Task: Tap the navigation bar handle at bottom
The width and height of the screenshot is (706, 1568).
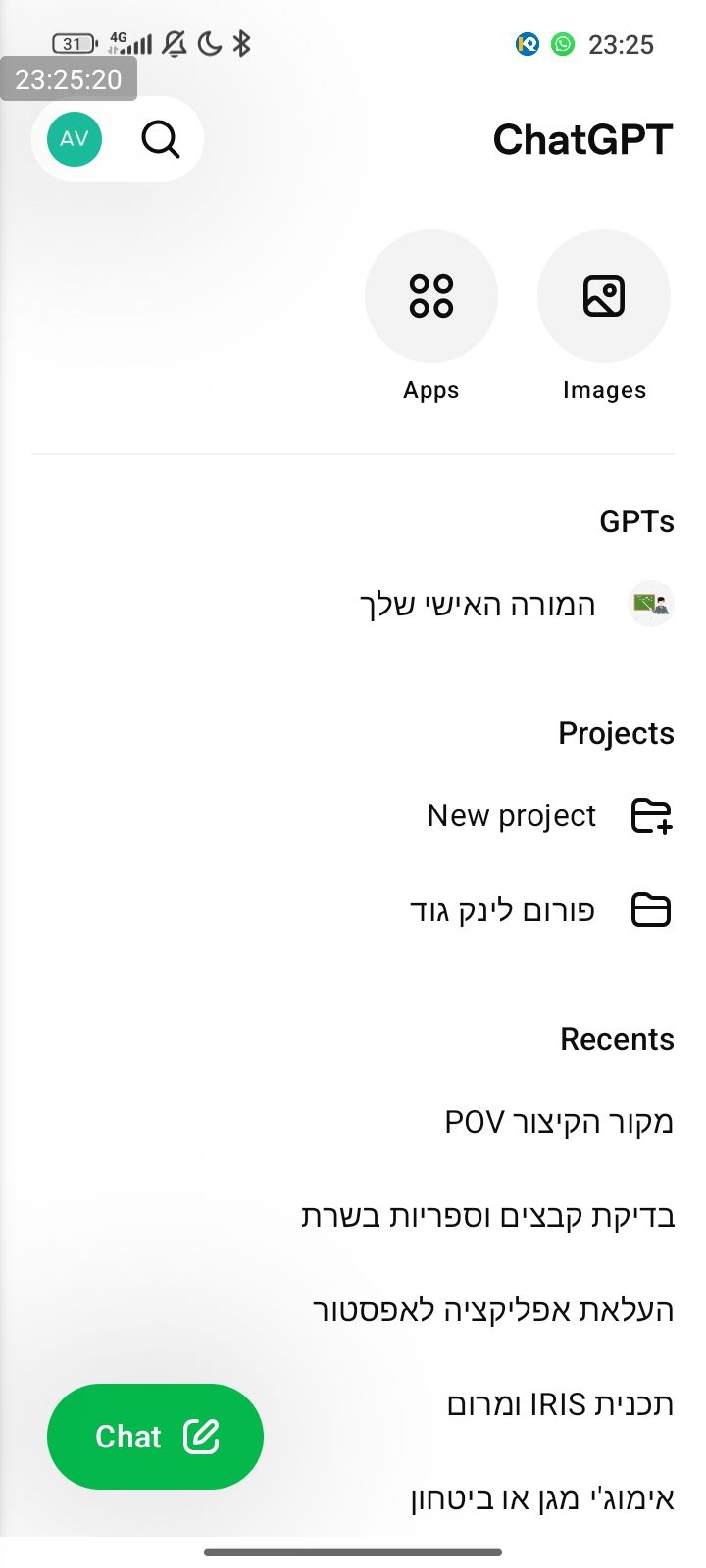Action: [353, 1552]
